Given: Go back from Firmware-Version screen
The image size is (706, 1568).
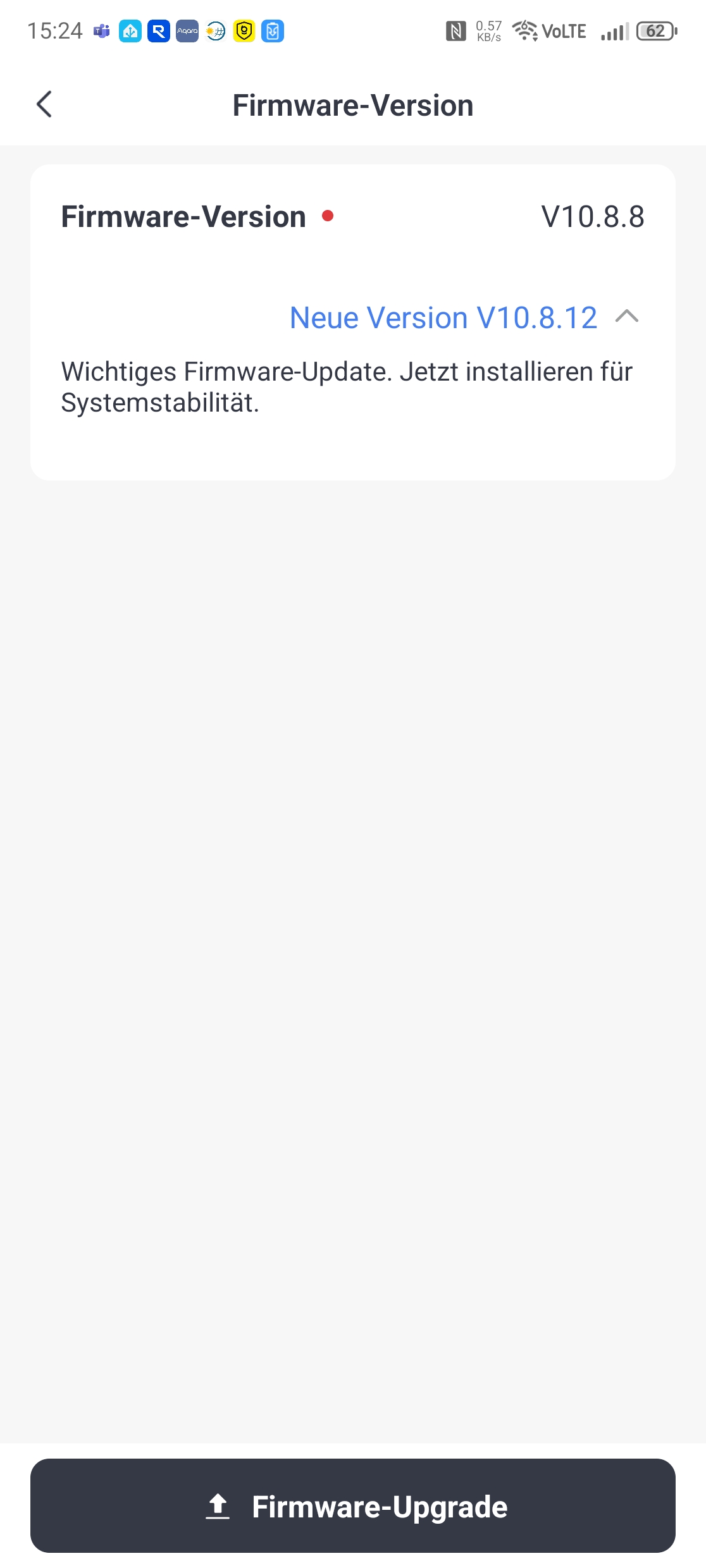Looking at the screenshot, I should coord(44,104).
